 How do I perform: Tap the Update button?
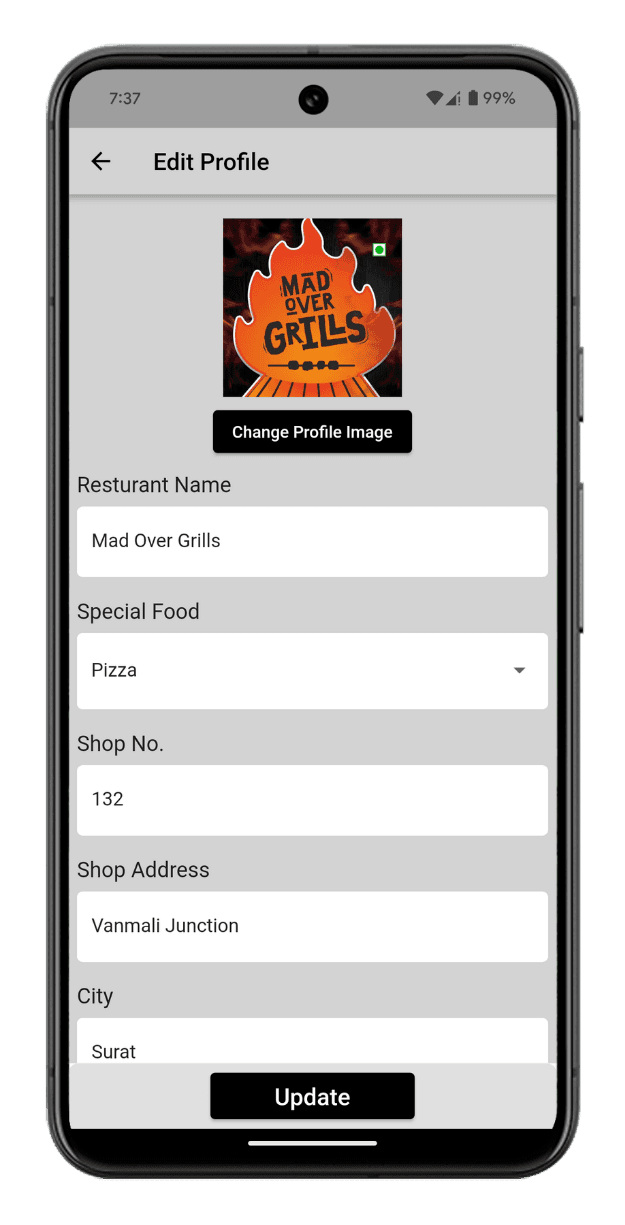pyautogui.click(x=312, y=1096)
